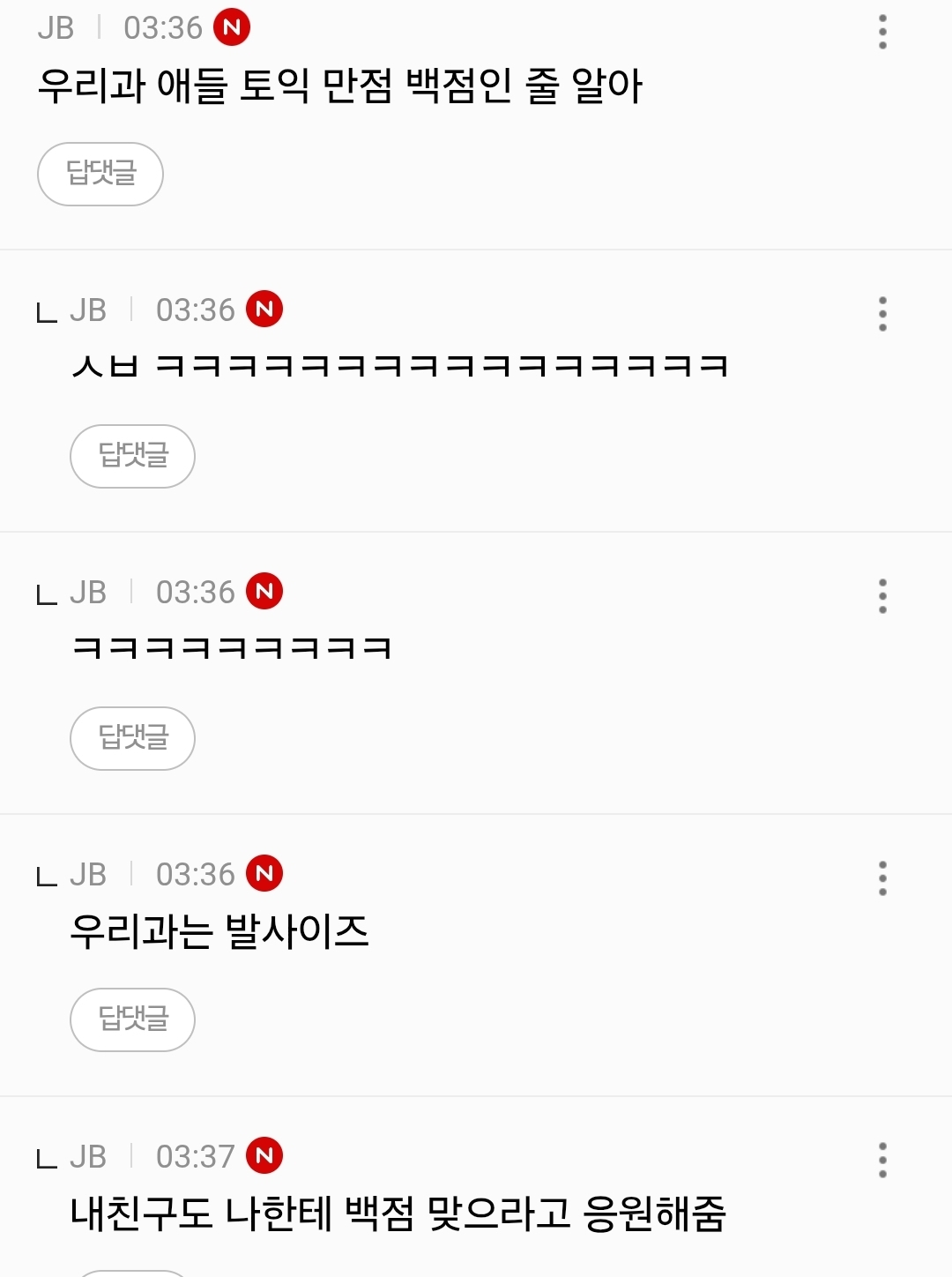Write a reply to 우리과는 발사이즈
Viewport: 952px width, 1277px height.
133,1020
